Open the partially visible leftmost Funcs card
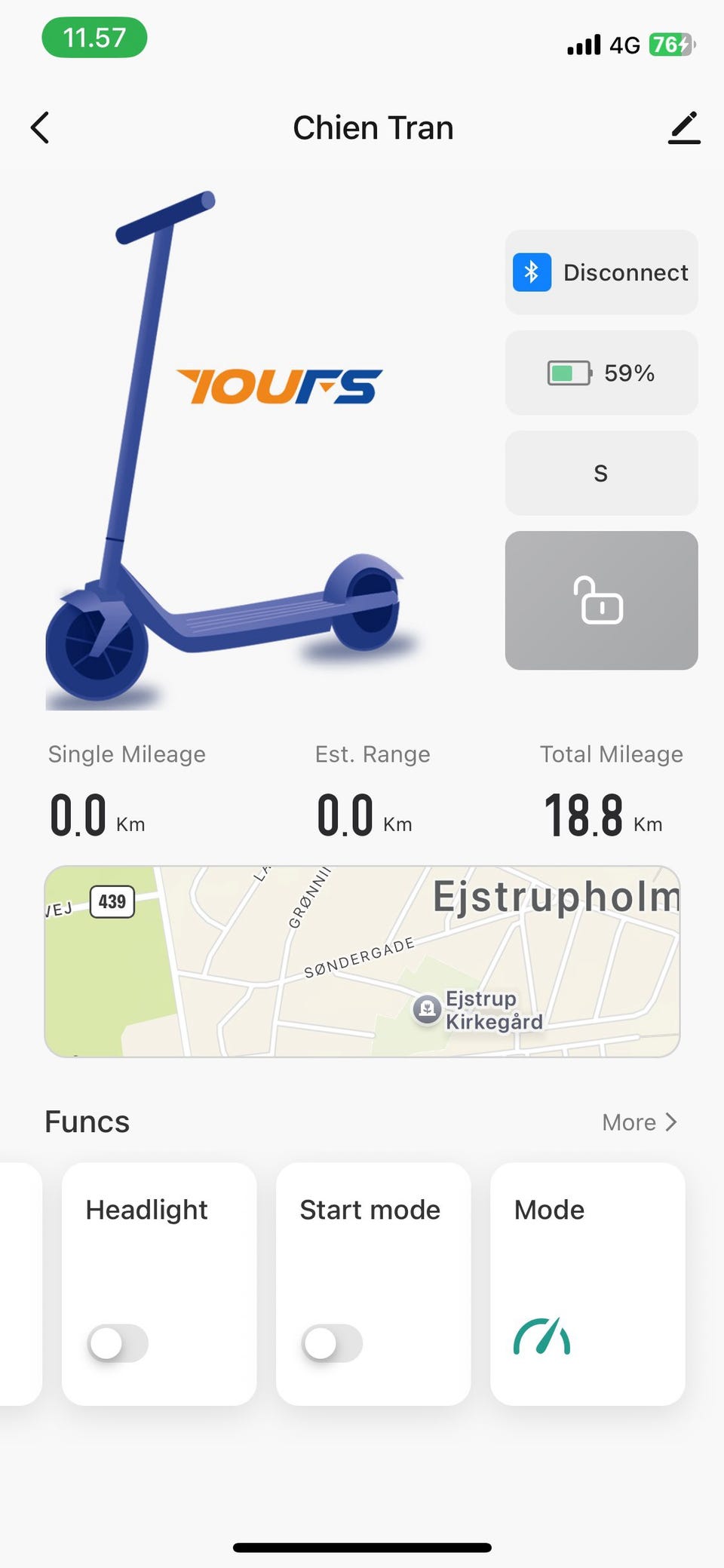 point(19,1282)
